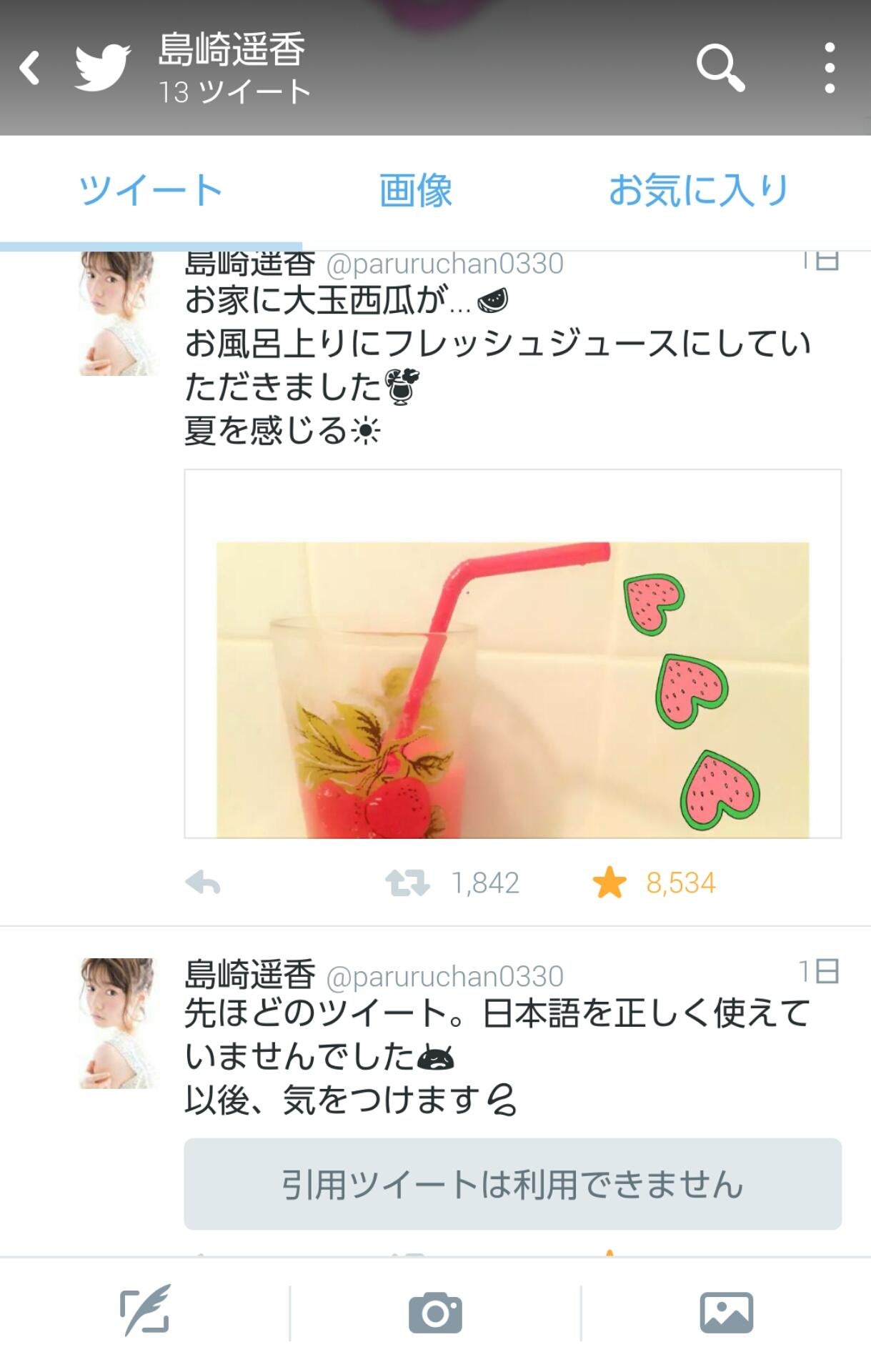871x1372 pixels.
Task: Select the ツイート tab
Action: [150, 191]
